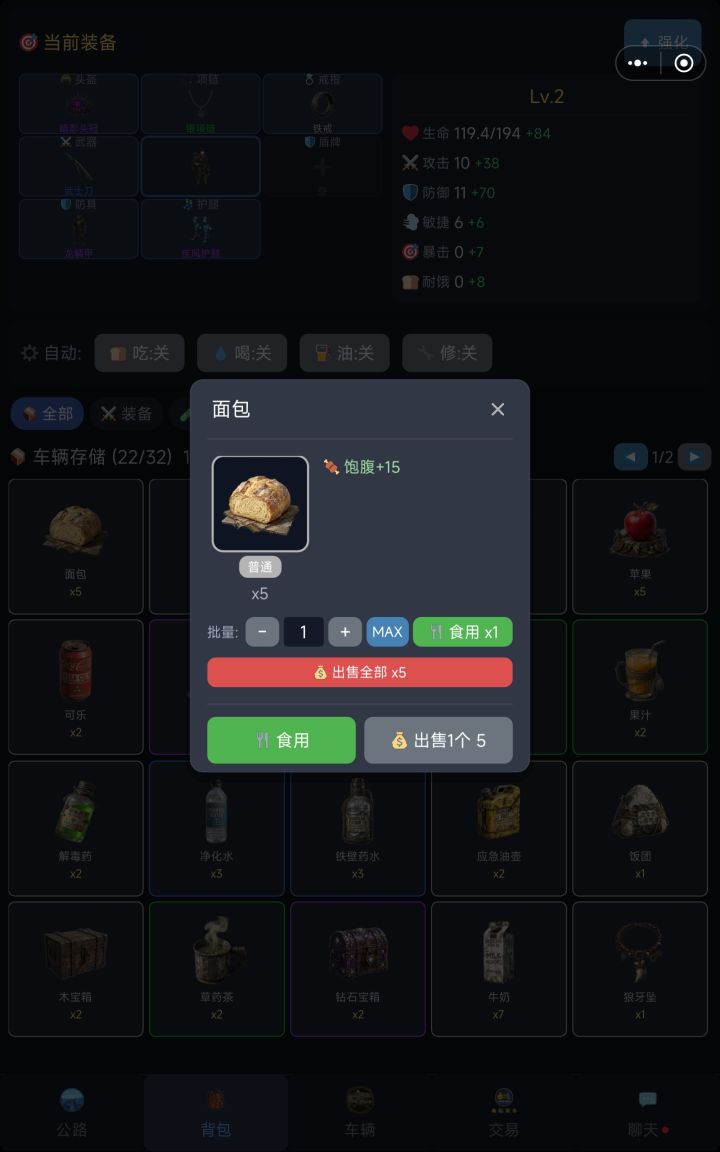Go to the next storage page
Screen dimensions: 720x1152
tap(694, 456)
